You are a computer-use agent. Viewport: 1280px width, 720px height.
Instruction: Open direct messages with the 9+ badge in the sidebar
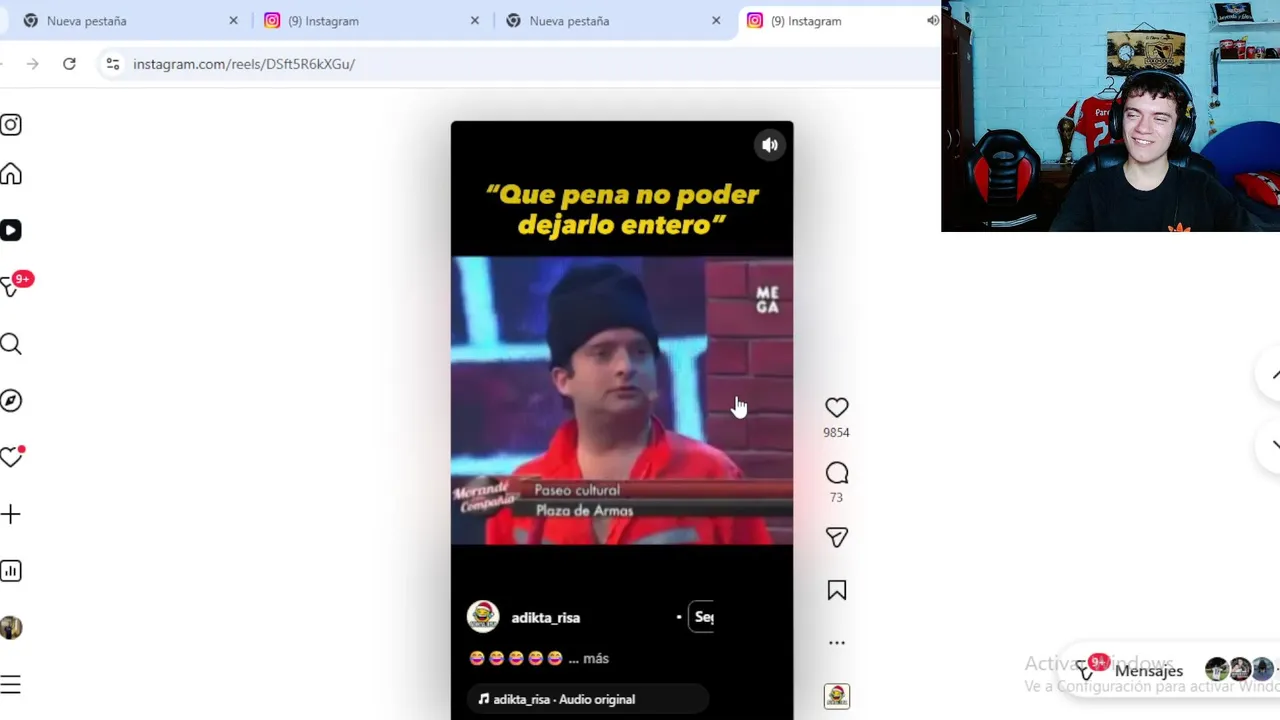(11, 287)
